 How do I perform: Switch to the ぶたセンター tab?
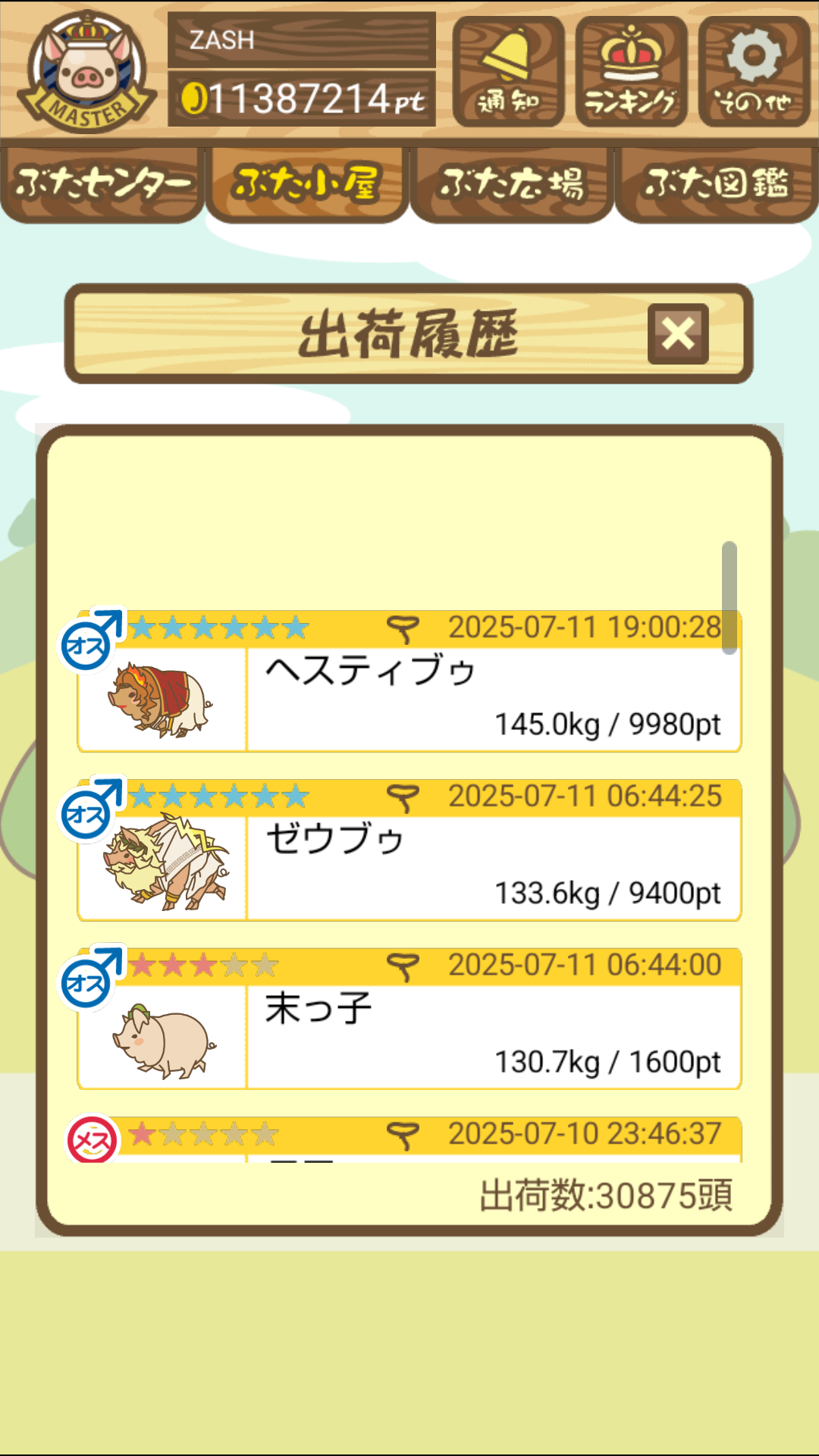click(x=102, y=184)
